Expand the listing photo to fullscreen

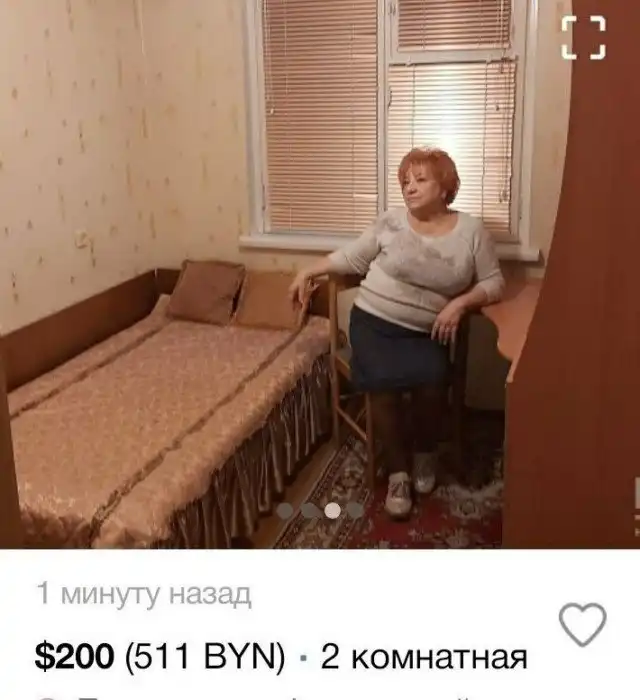(583, 38)
